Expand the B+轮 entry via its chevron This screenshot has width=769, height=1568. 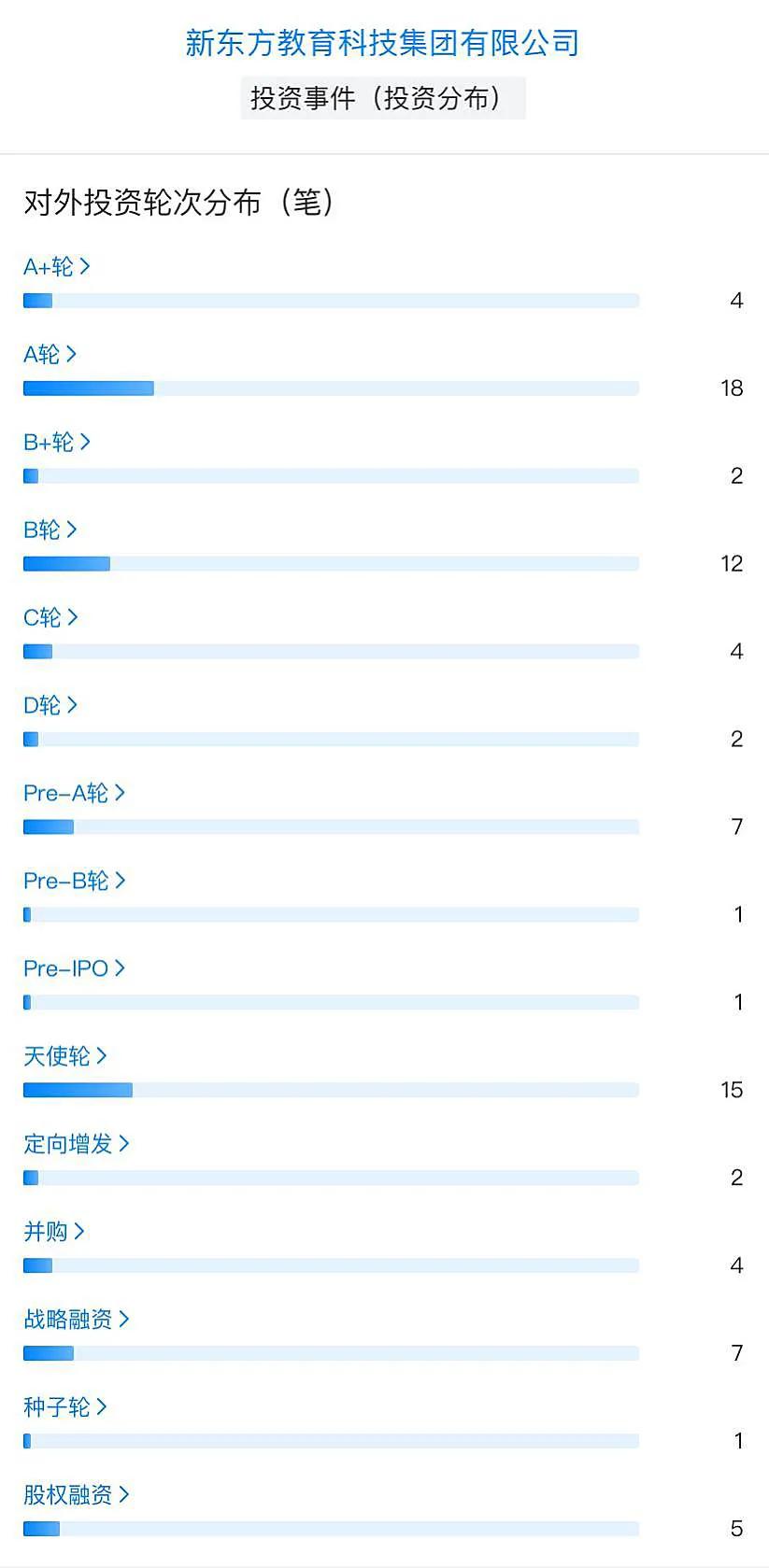87,442
